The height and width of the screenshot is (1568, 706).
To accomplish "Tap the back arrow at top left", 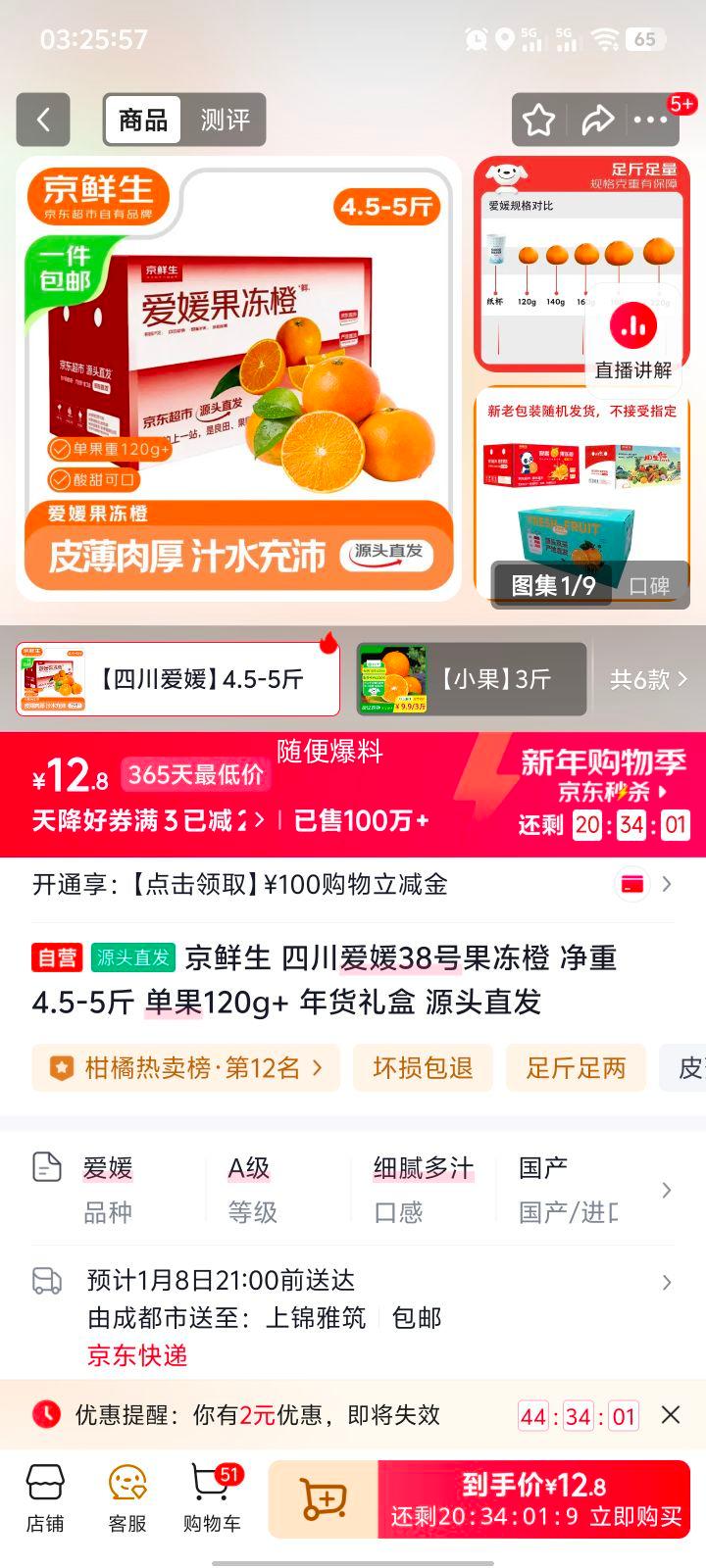I will pos(42,120).
